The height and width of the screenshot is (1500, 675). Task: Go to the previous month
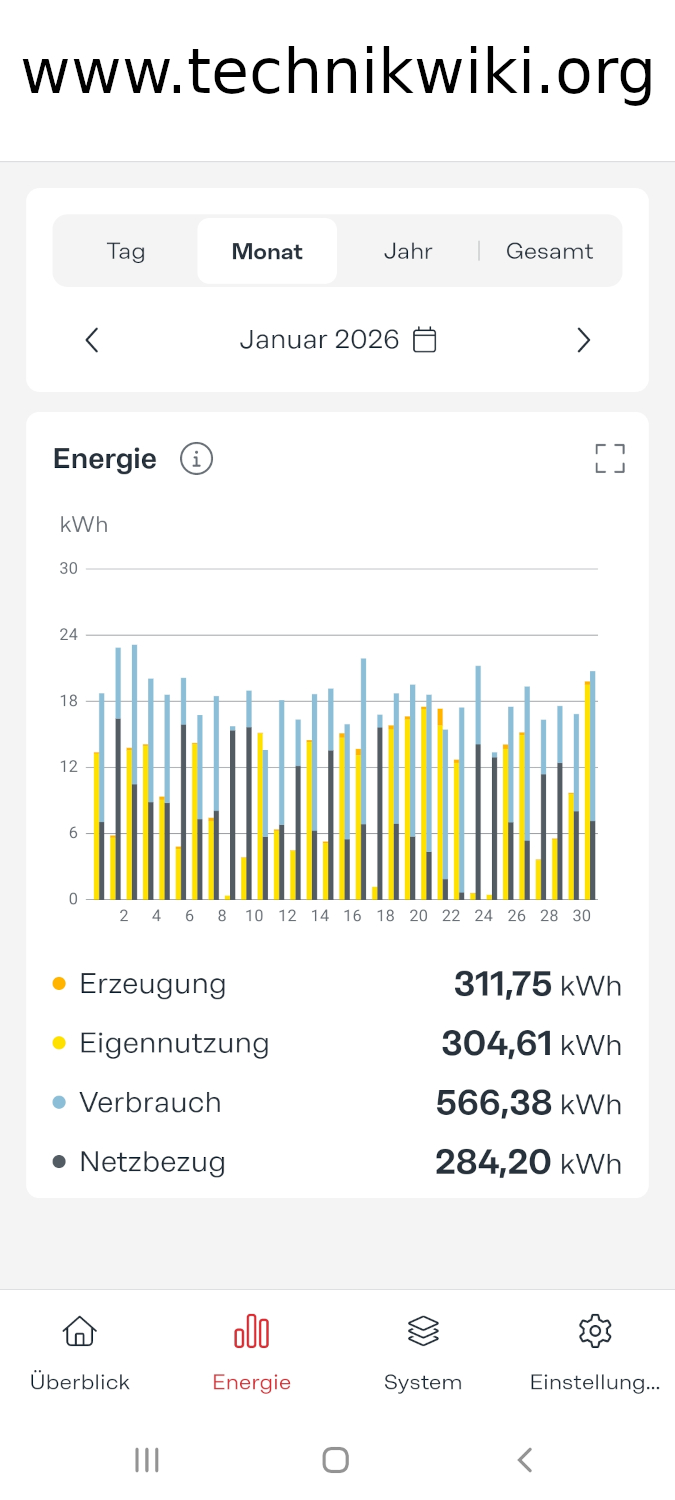[x=92, y=340]
